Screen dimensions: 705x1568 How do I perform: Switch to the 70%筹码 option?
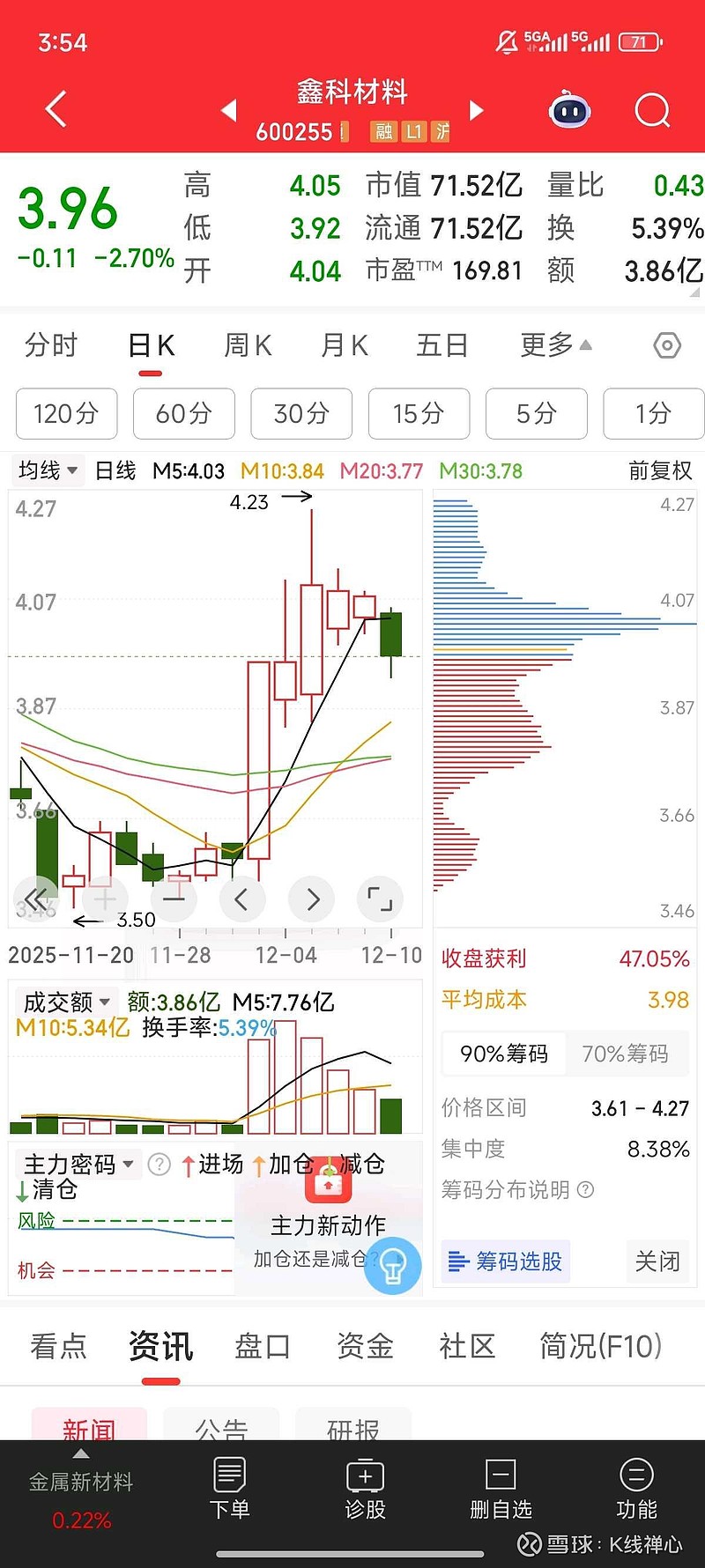tap(625, 1054)
